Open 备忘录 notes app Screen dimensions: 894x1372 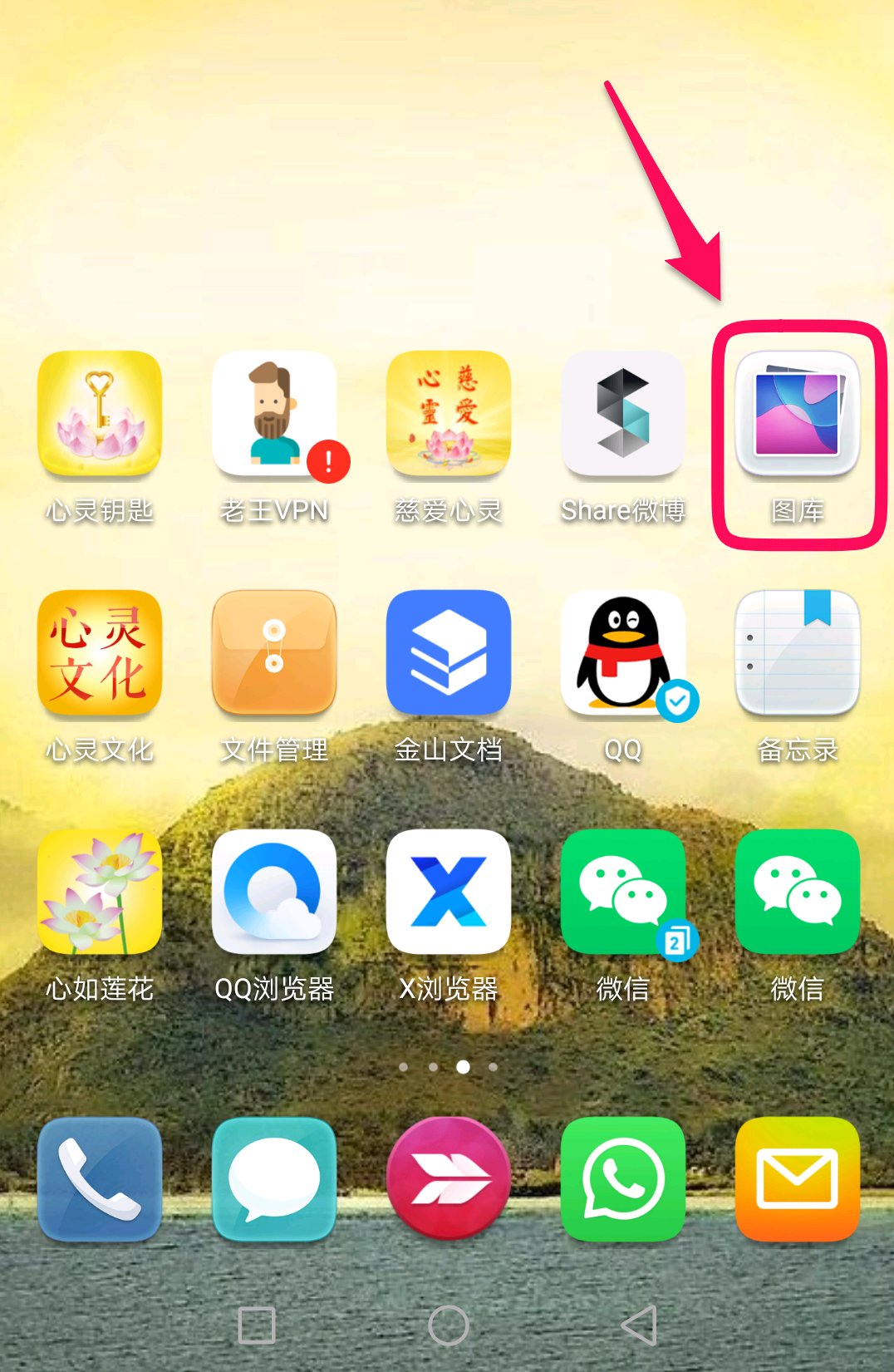click(797, 654)
